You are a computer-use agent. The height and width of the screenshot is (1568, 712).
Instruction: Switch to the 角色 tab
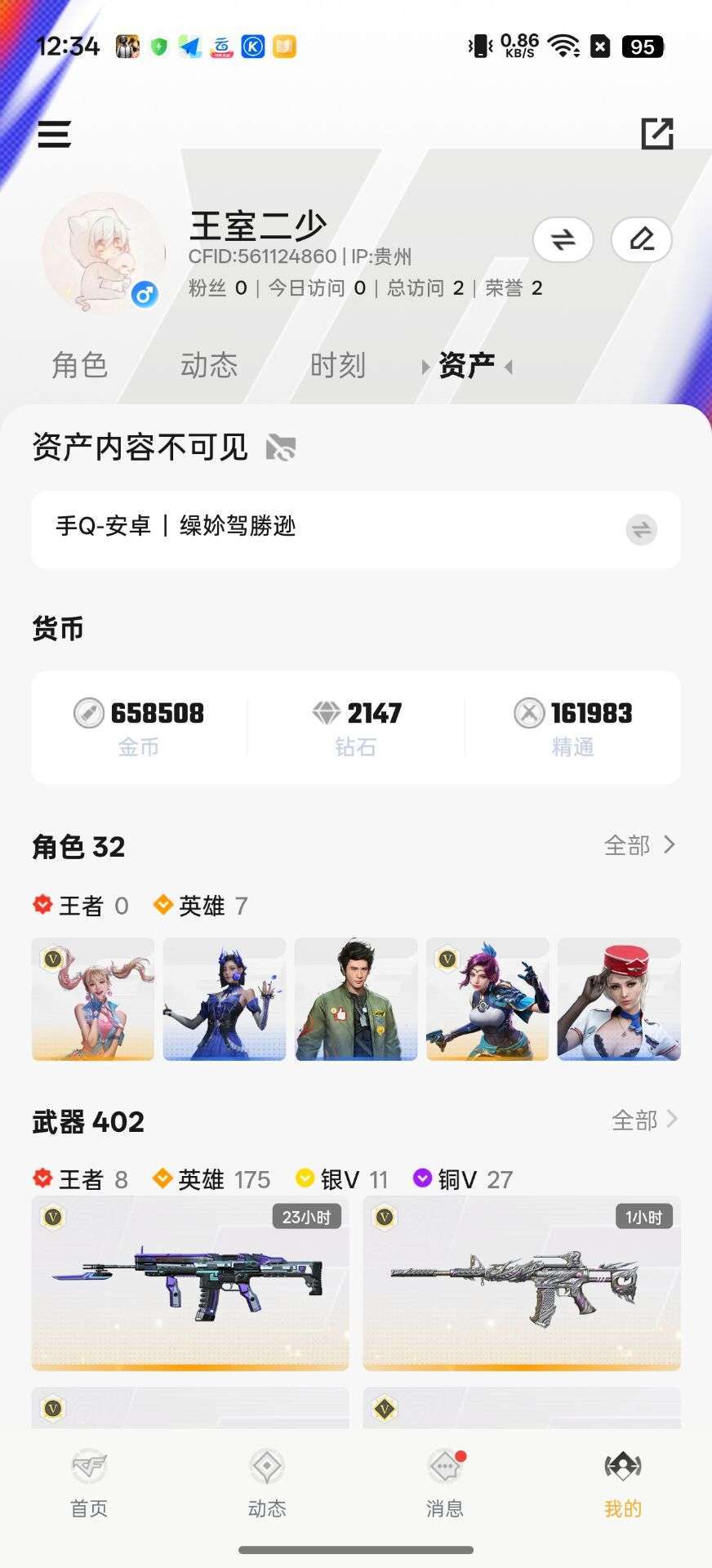tap(79, 365)
